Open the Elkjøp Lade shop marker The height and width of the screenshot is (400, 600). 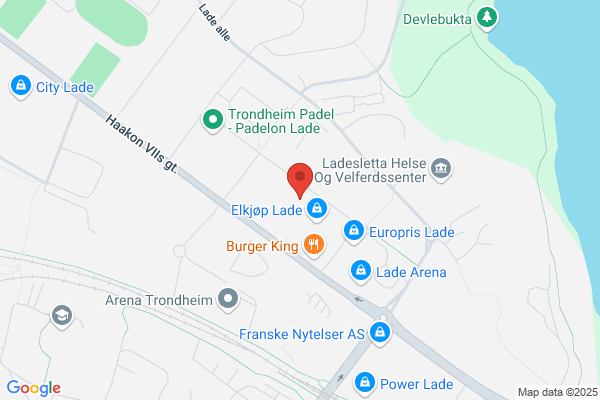click(x=317, y=209)
